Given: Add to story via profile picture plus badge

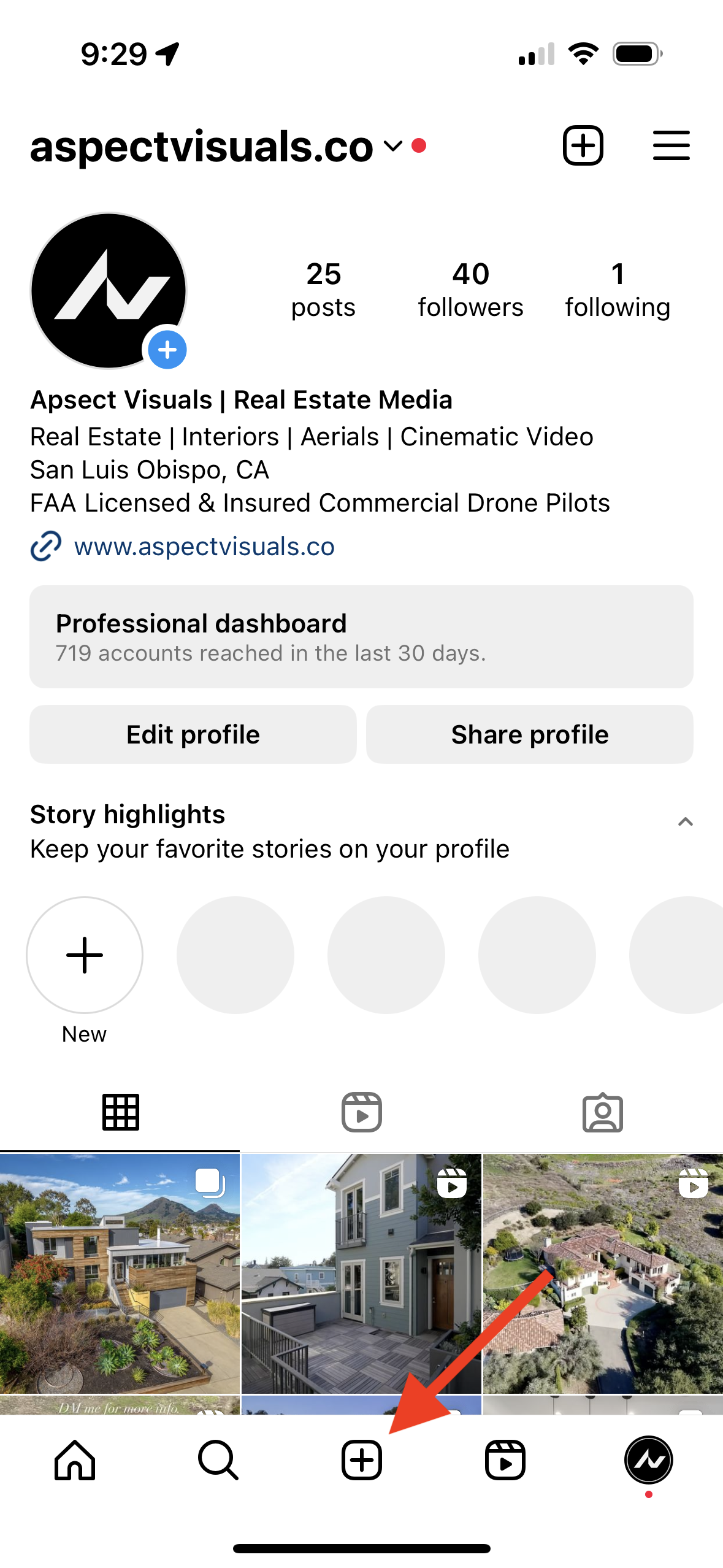Looking at the screenshot, I should [167, 350].
